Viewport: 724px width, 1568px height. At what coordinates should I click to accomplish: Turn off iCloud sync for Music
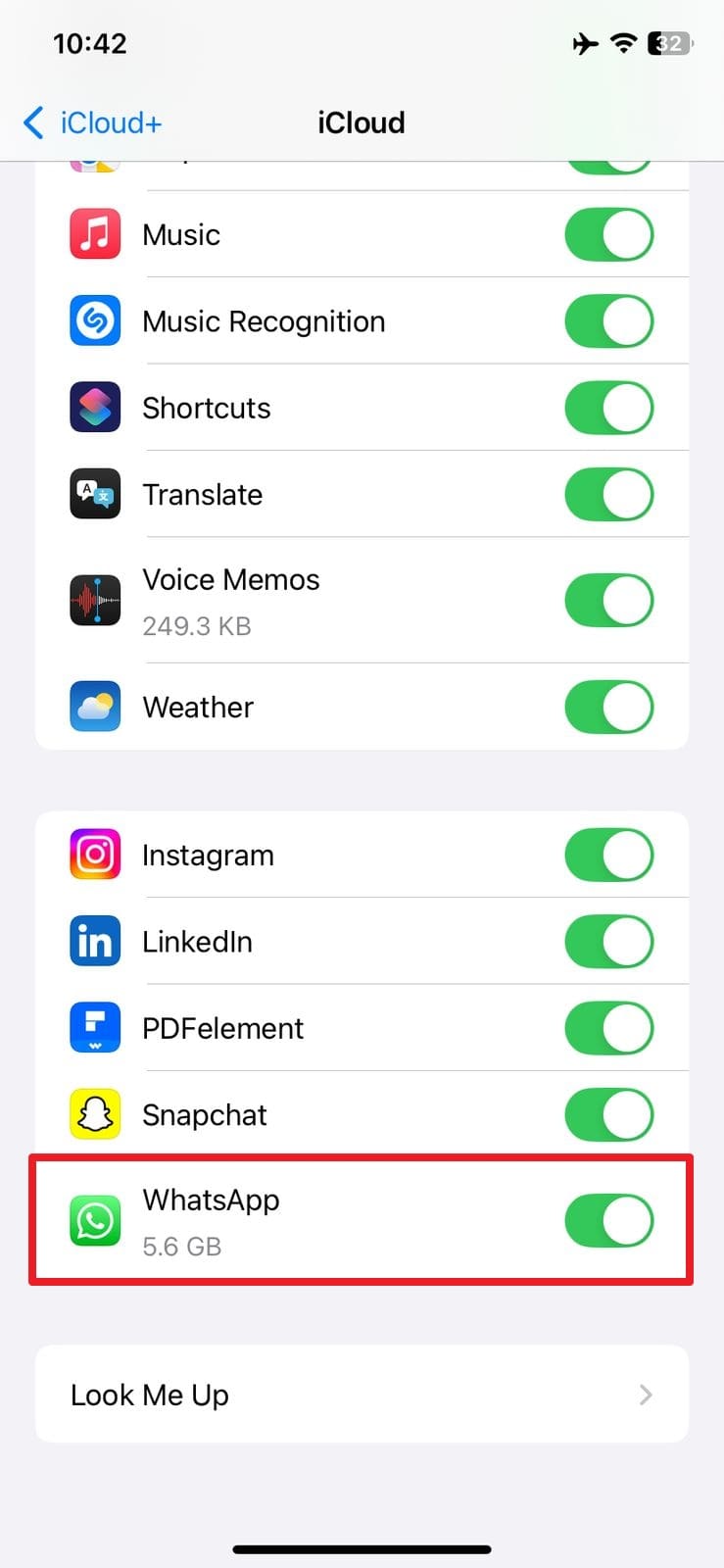pyautogui.click(x=608, y=235)
